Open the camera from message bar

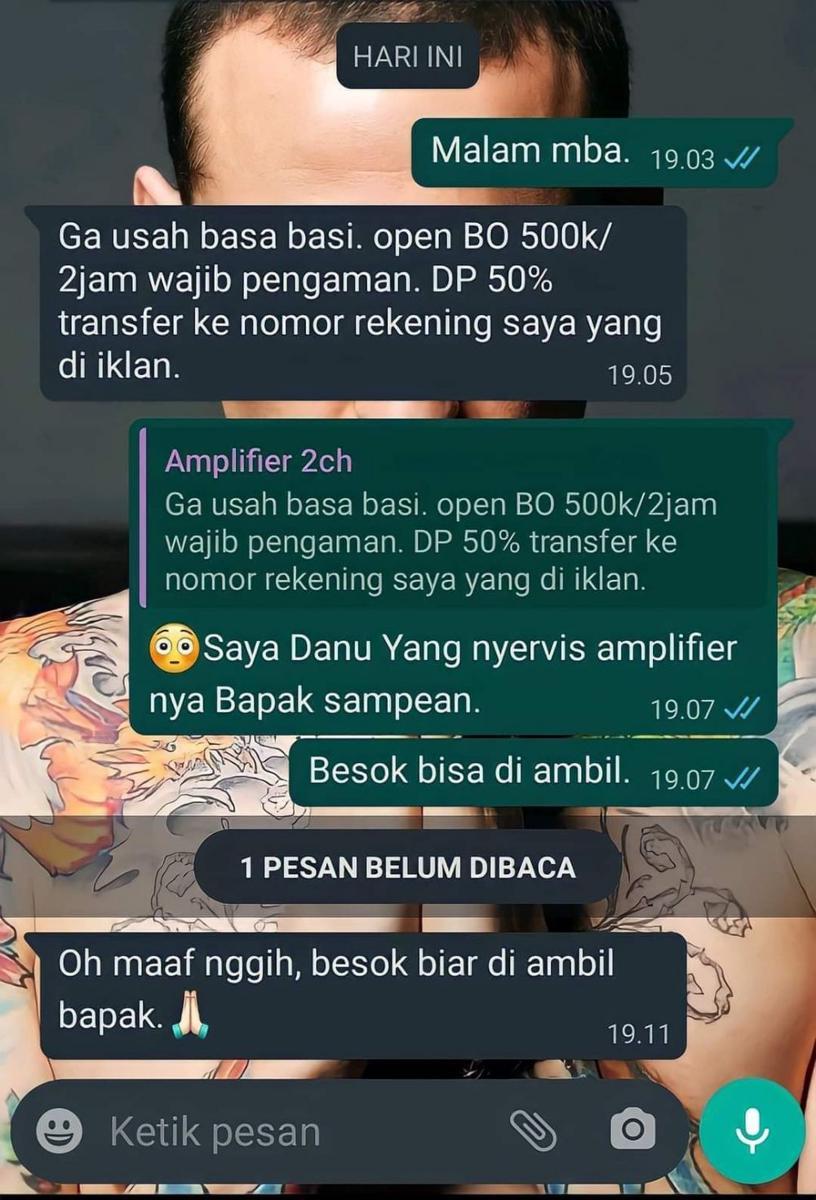click(632, 1131)
